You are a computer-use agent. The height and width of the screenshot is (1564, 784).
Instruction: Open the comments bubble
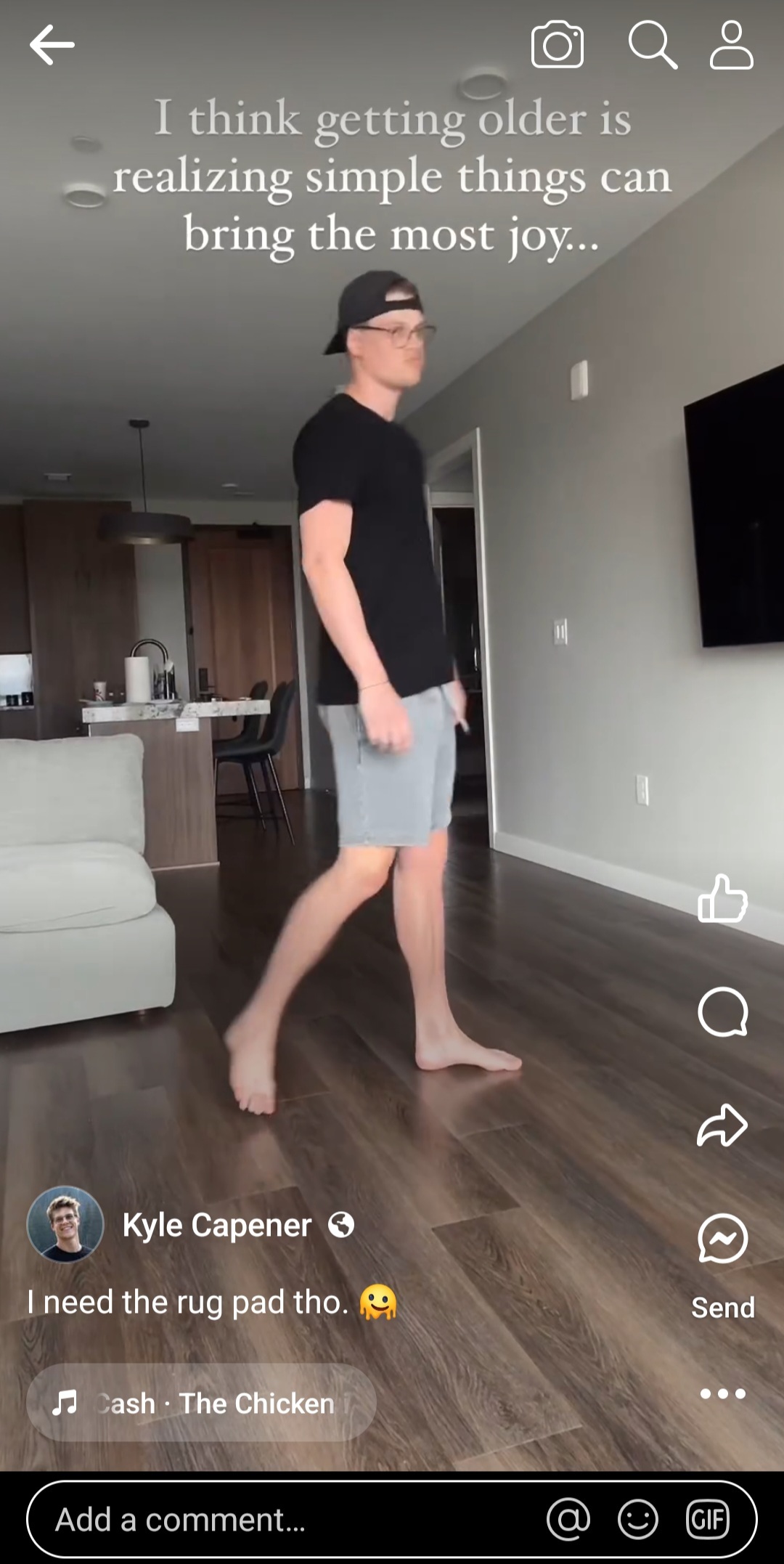tap(722, 1011)
